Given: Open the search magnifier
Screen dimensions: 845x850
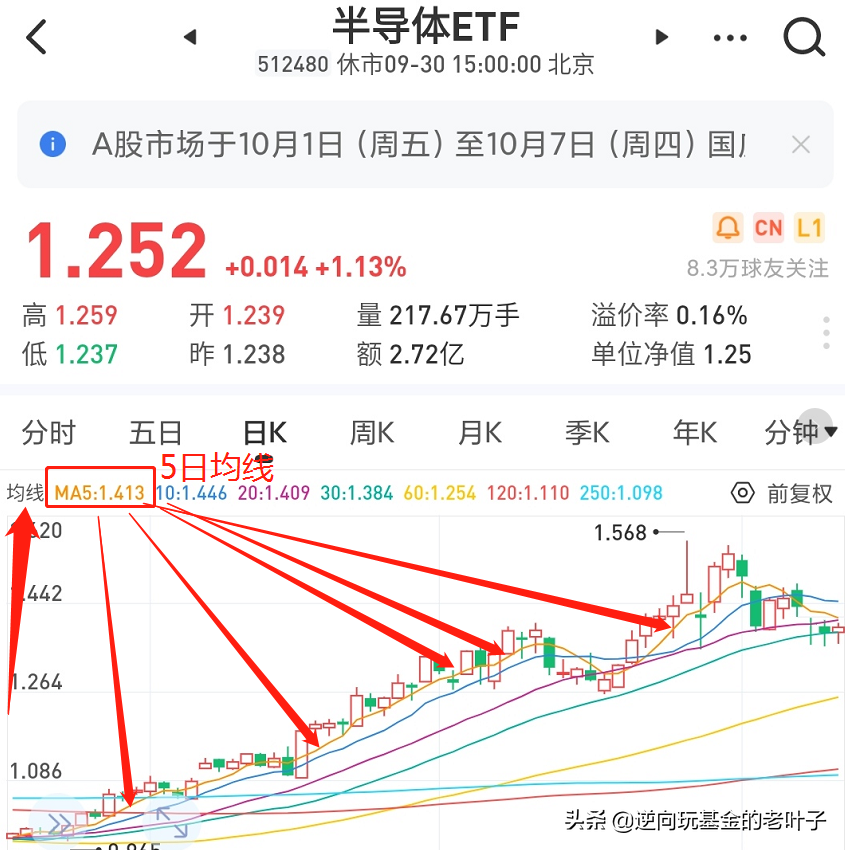Looking at the screenshot, I should [x=804, y=37].
